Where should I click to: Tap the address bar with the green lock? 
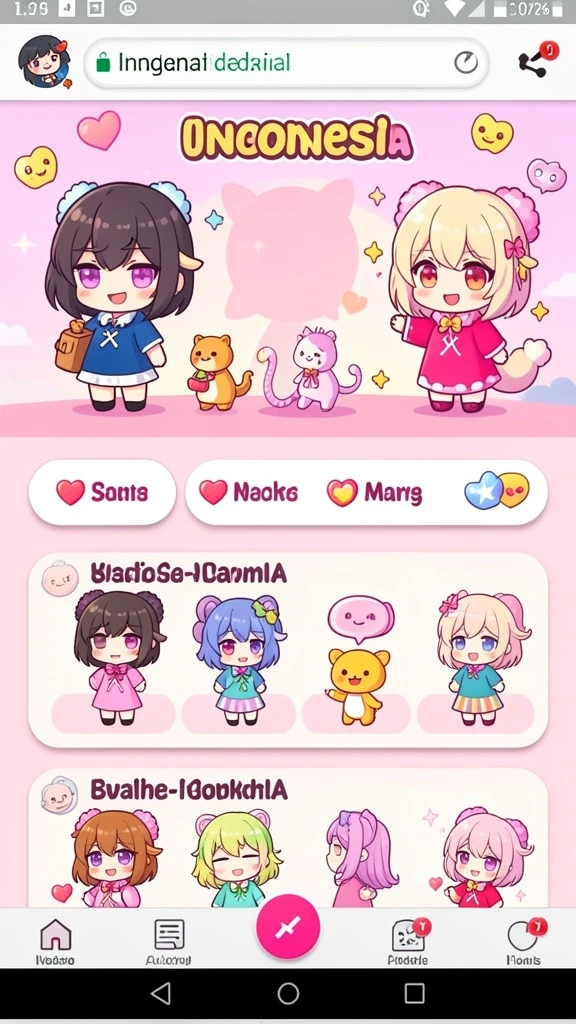(287, 63)
